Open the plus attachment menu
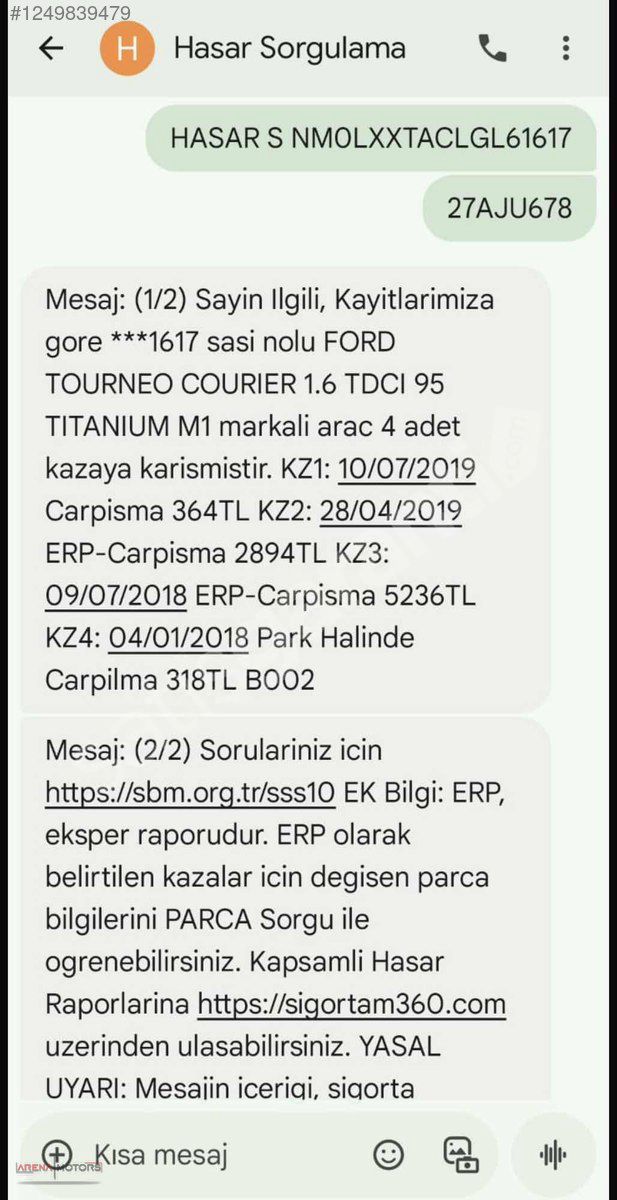Screen dimensions: 617x1200 (x=57, y=1155)
